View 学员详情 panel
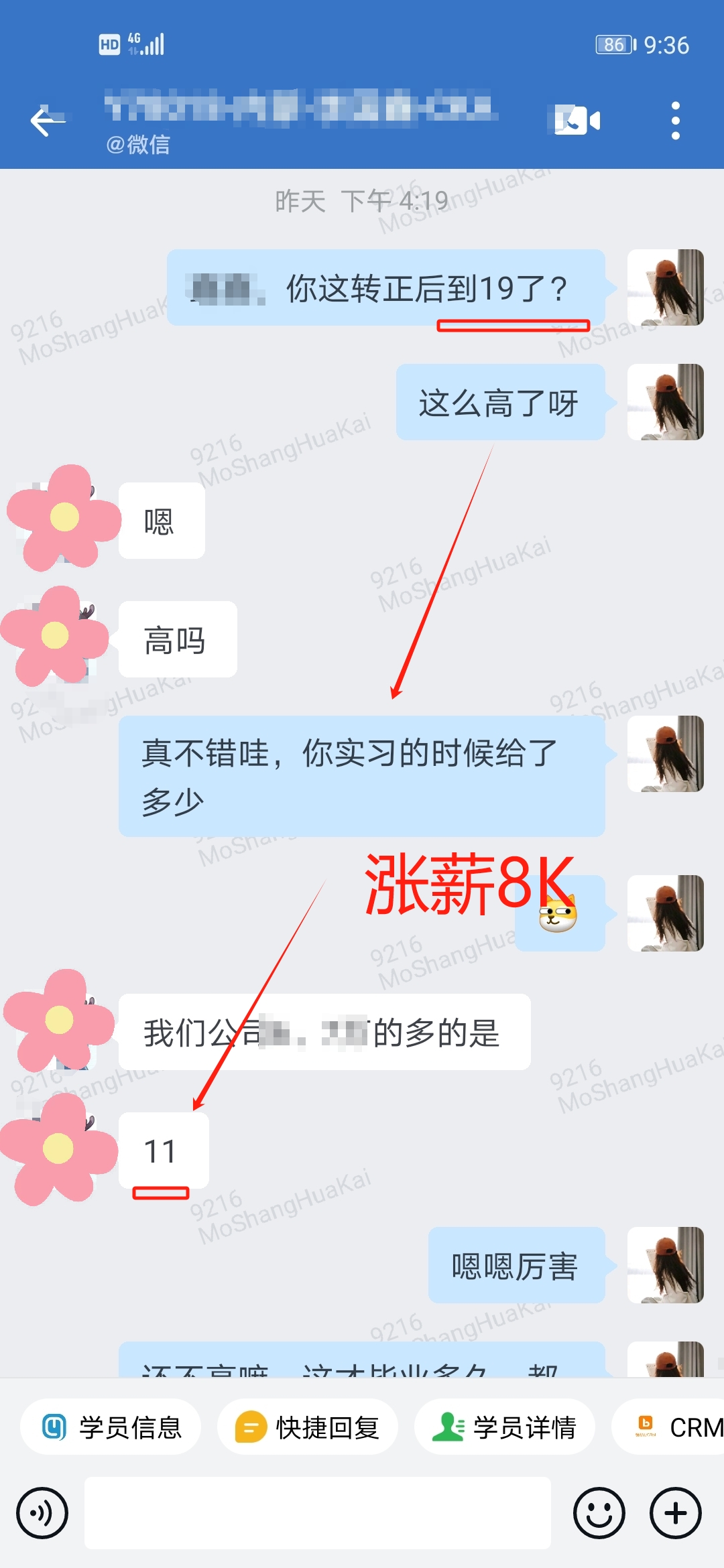The height and width of the screenshot is (1568, 724). point(505,1427)
